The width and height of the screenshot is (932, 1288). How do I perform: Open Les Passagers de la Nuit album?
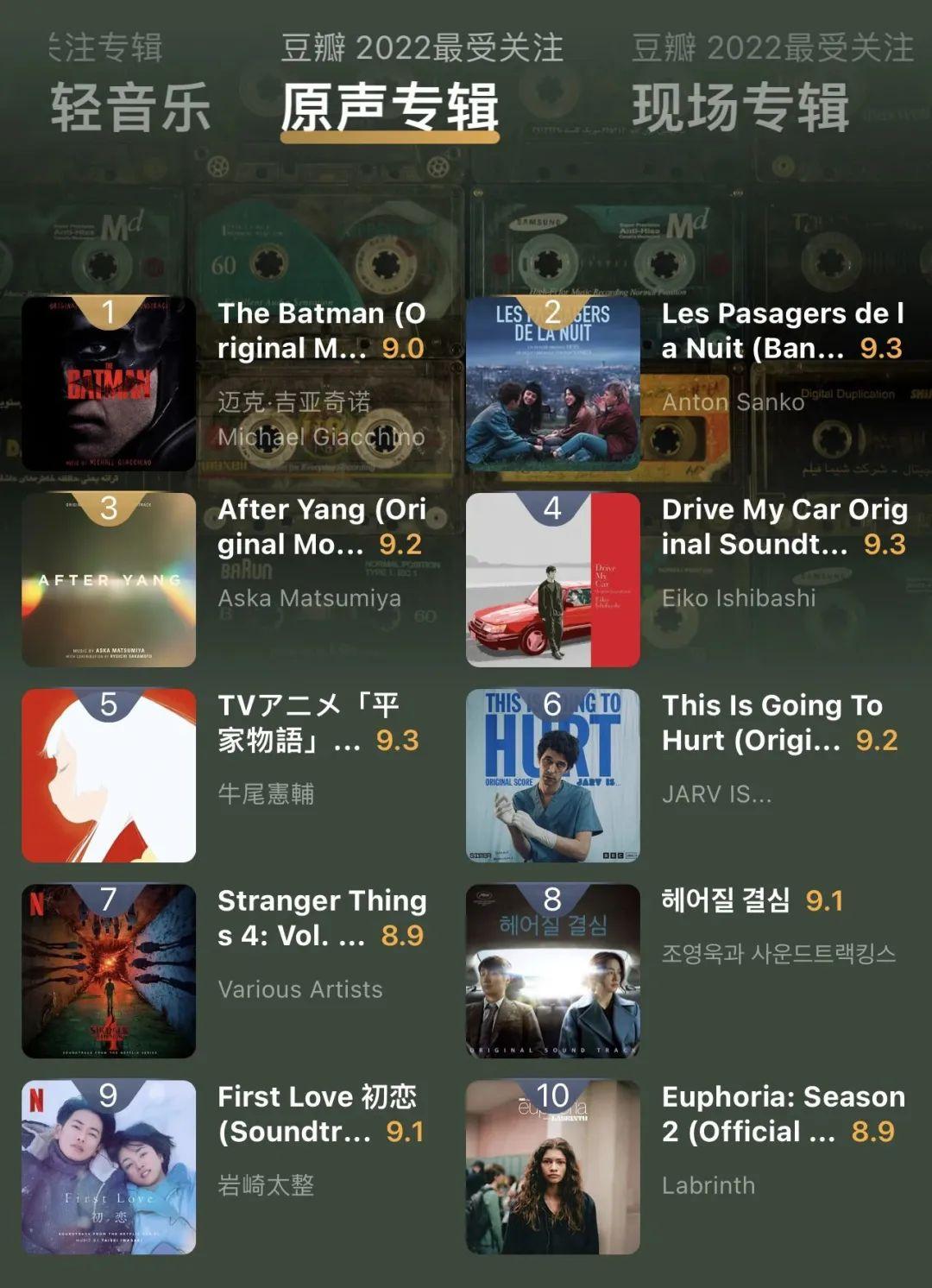coord(553,384)
